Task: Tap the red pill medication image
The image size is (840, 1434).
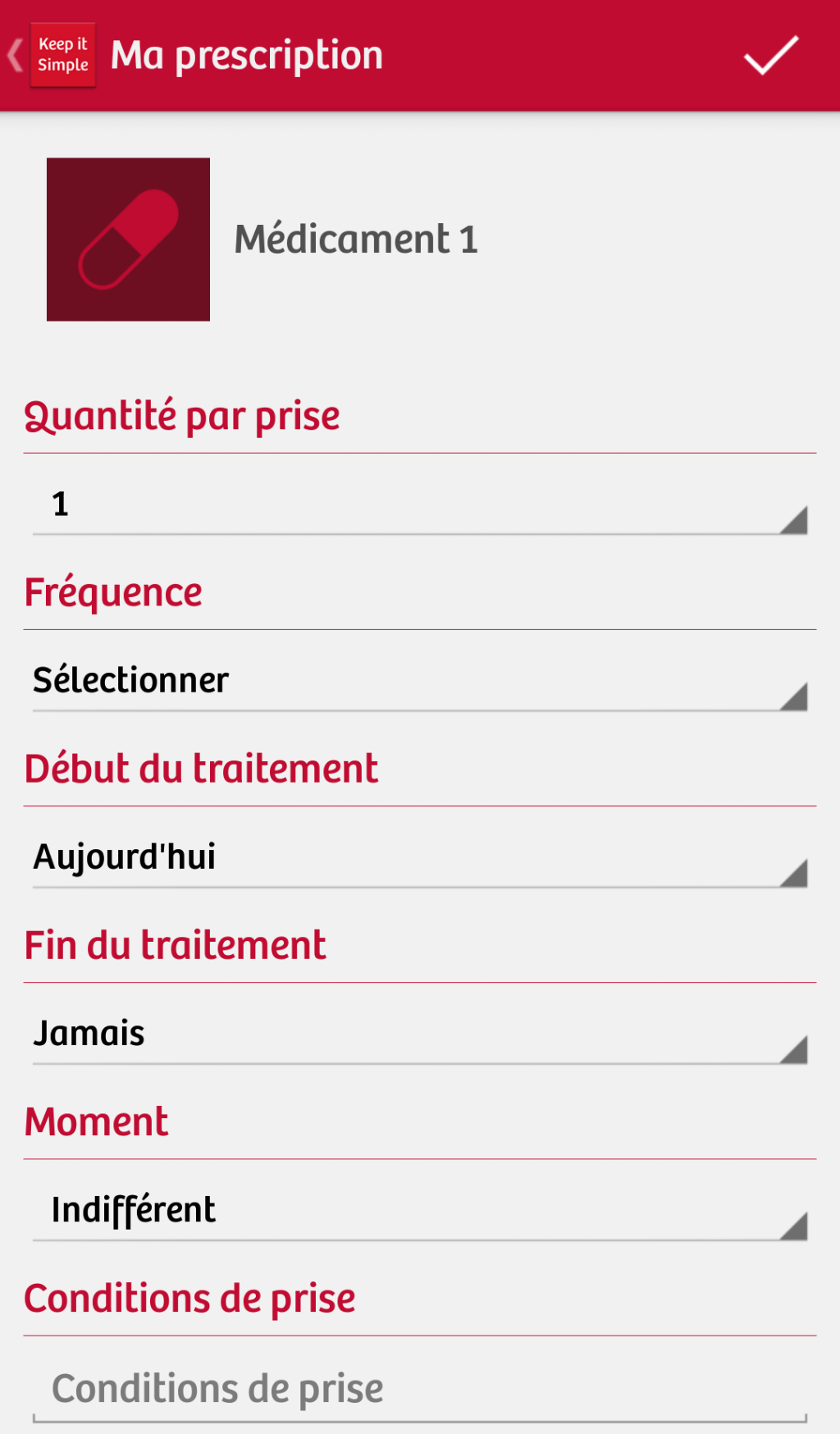Action: (x=128, y=240)
